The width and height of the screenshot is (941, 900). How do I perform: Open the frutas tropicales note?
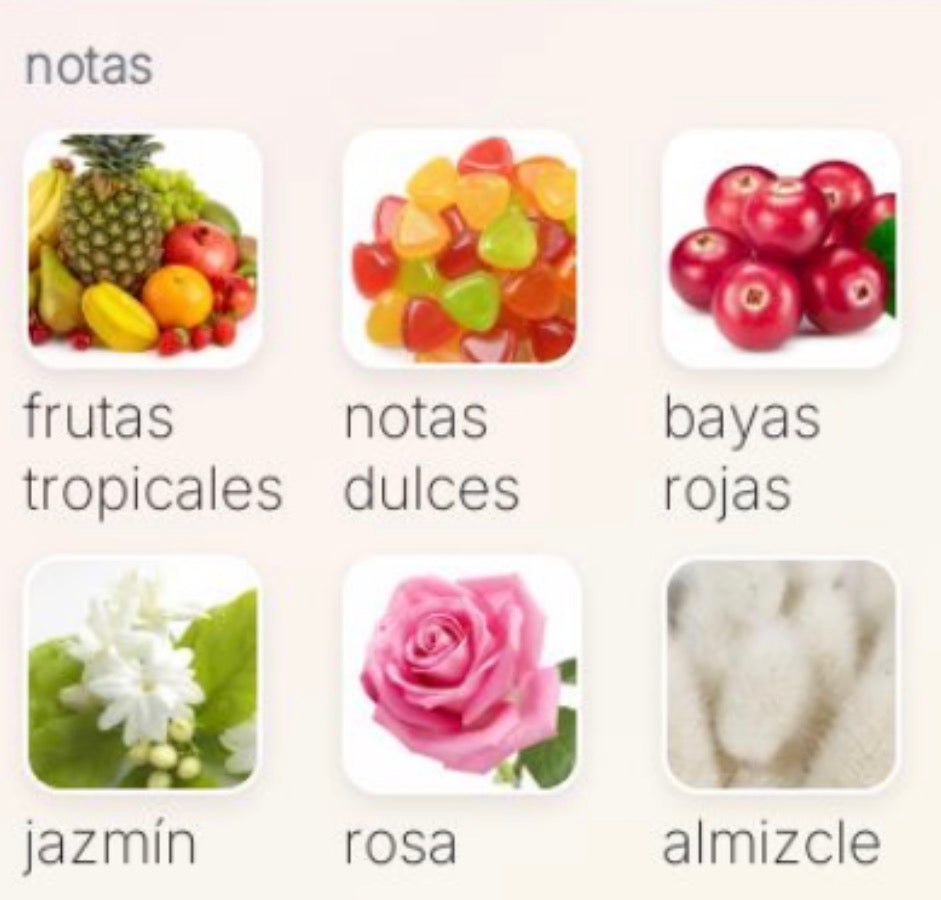click(x=142, y=248)
